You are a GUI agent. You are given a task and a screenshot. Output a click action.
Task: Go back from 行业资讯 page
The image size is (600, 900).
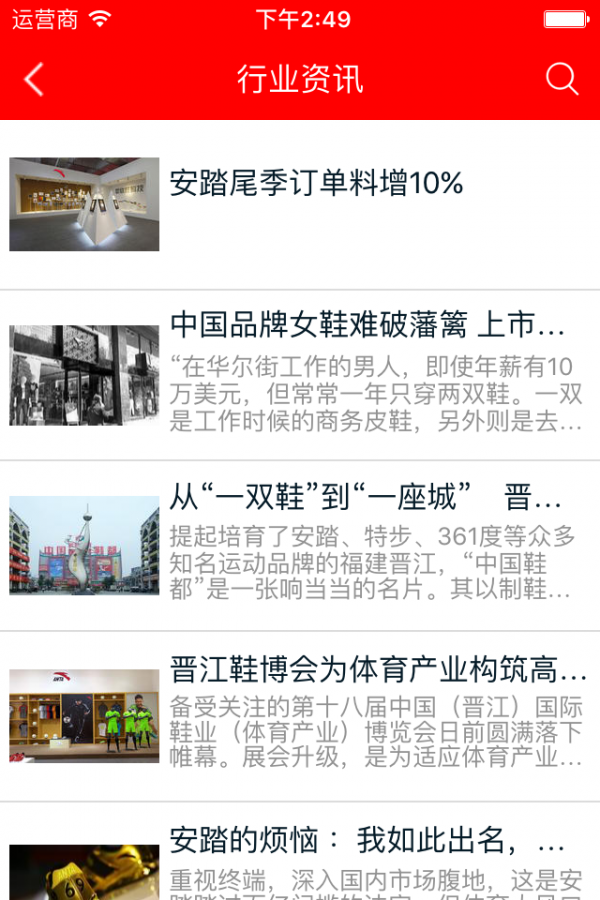pos(34,79)
